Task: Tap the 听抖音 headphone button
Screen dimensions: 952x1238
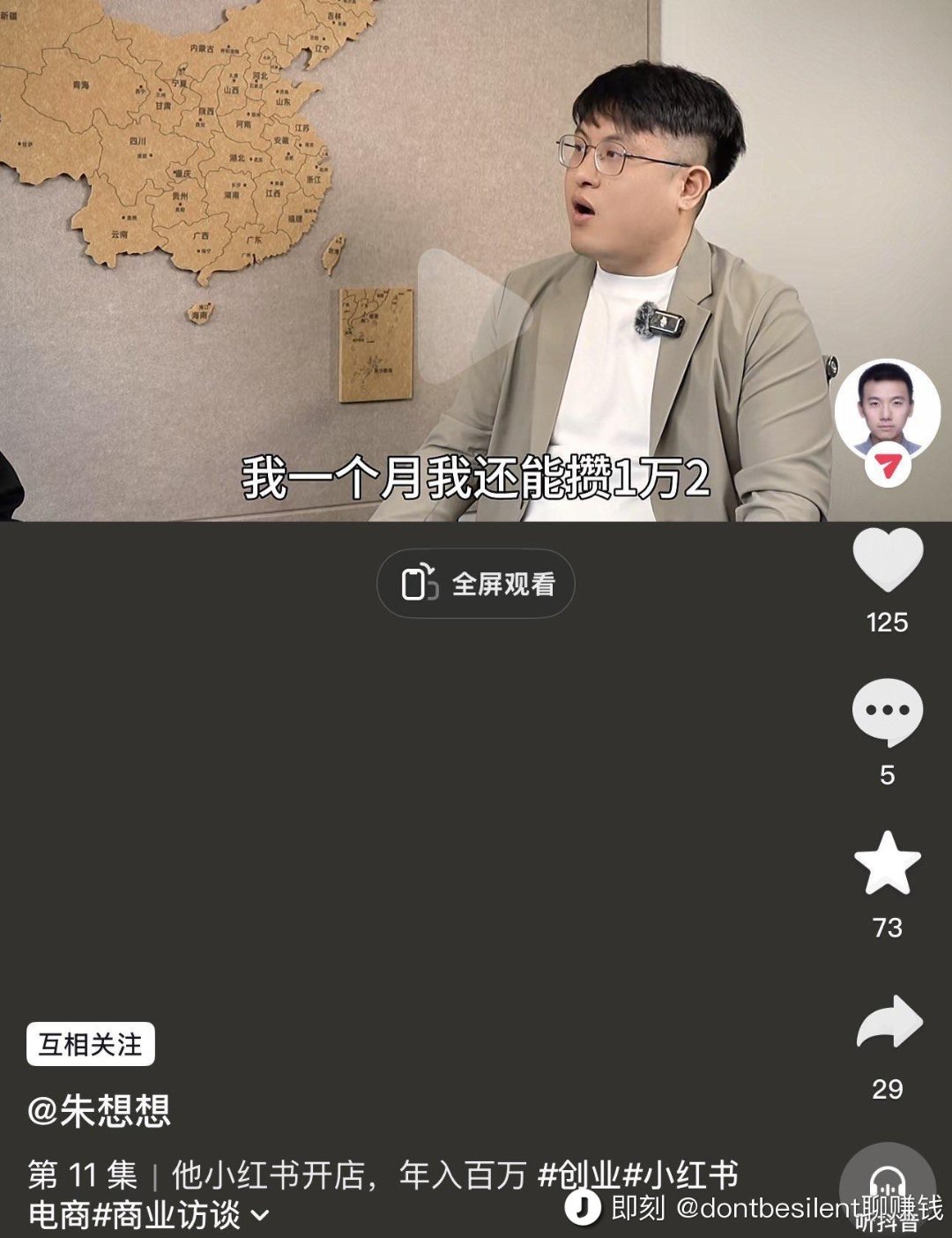Action: (x=887, y=1186)
